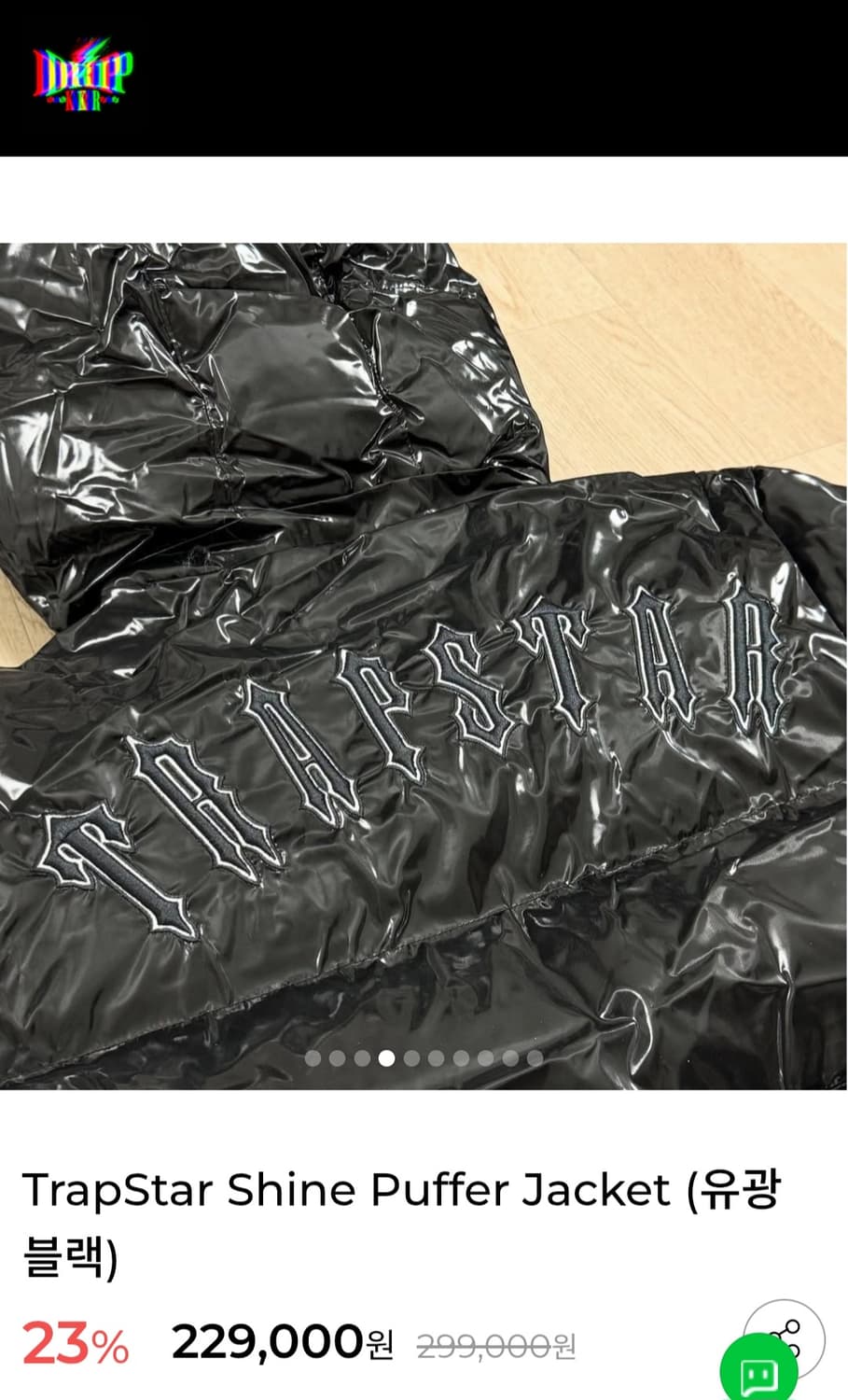The width and height of the screenshot is (848, 1400).
Task: Select the active fourth carousel dot
Action: [386, 1060]
